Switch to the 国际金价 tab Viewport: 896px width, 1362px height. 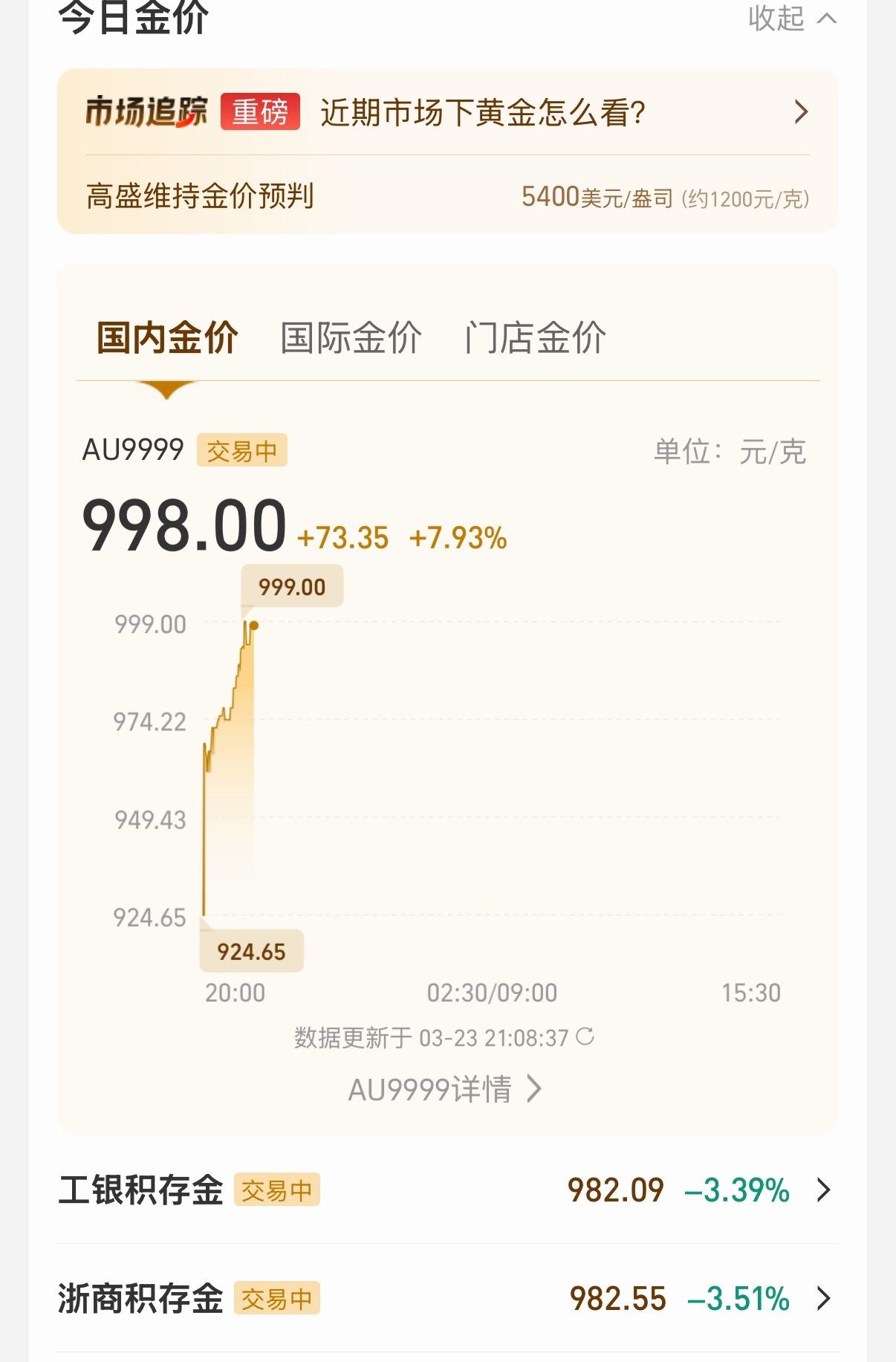pos(349,336)
